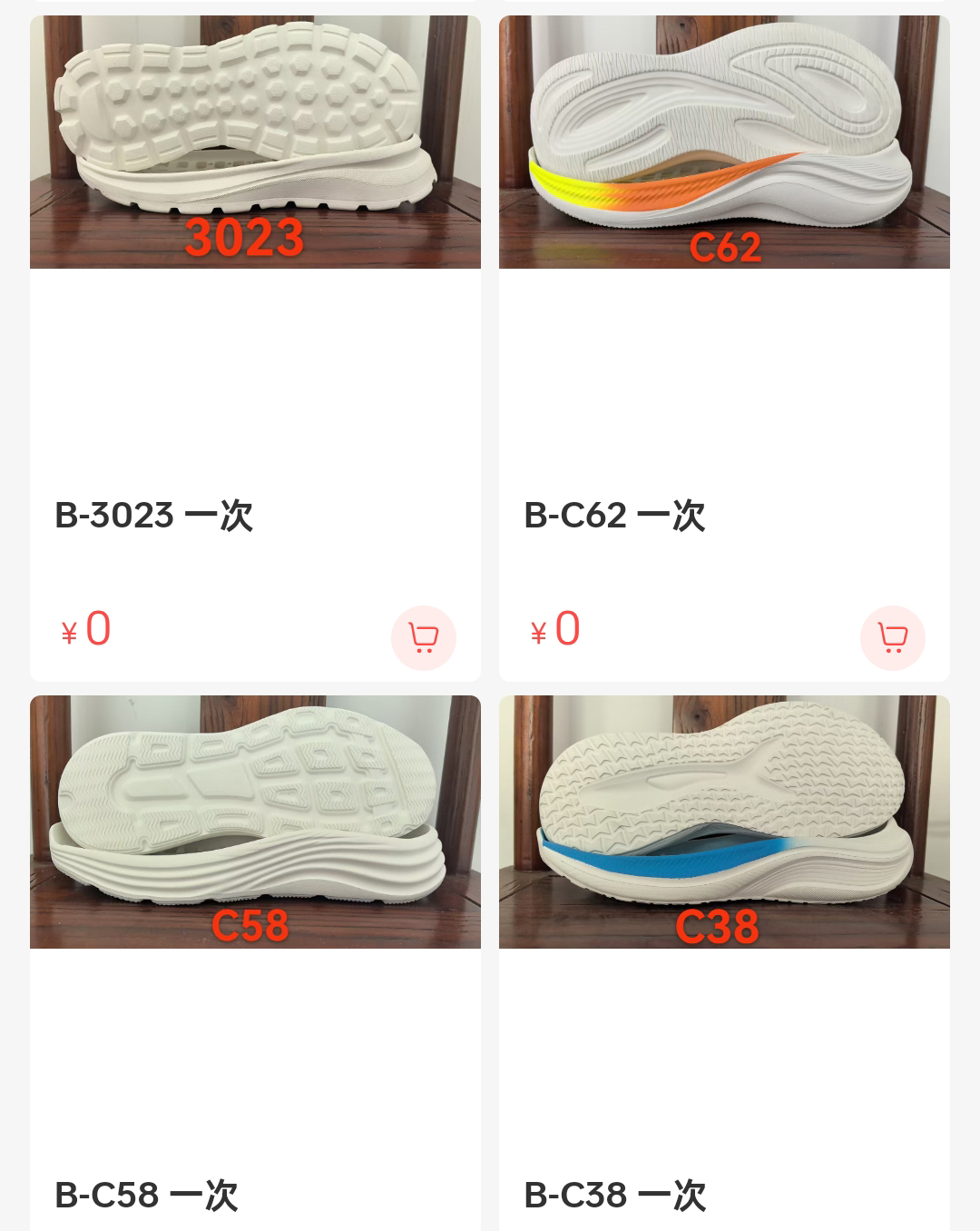Add B-3023 一次 to cart

[x=424, y=638]
